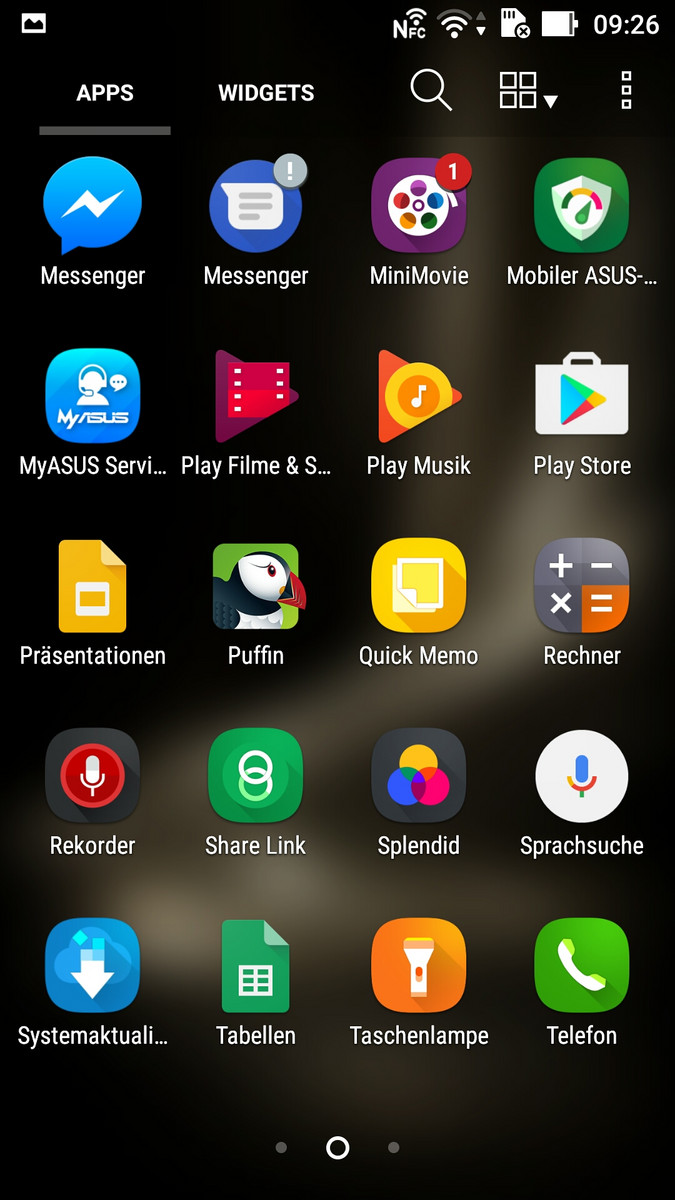Open the app search magnifier
The height and width of the screenshot is (1200, 675).
tap(431, 91)
